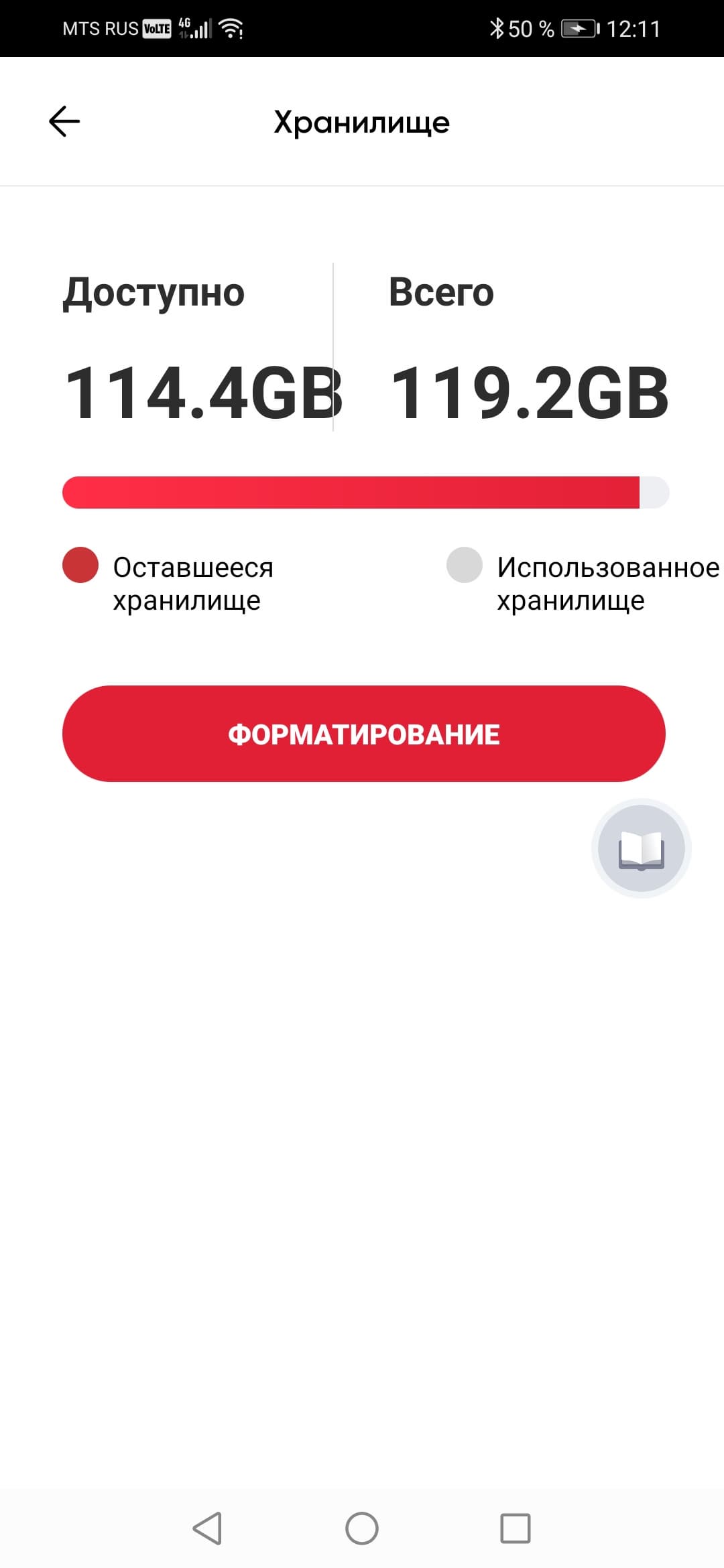Screen dimensions: 724x1568
Task: Tap the ФОРМАТИРОВАНИЕ button
Action: 363,734
